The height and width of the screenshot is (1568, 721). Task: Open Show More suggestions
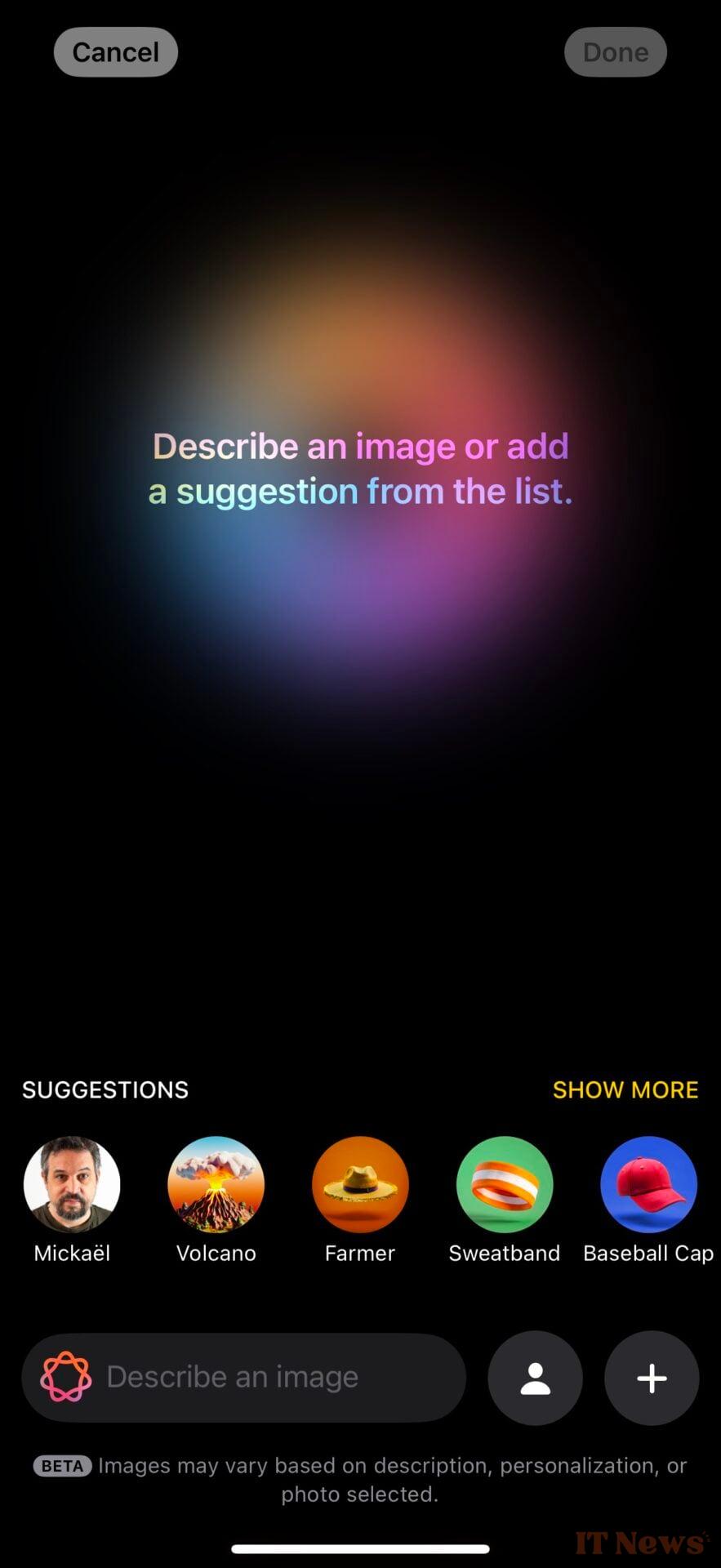625,1089
